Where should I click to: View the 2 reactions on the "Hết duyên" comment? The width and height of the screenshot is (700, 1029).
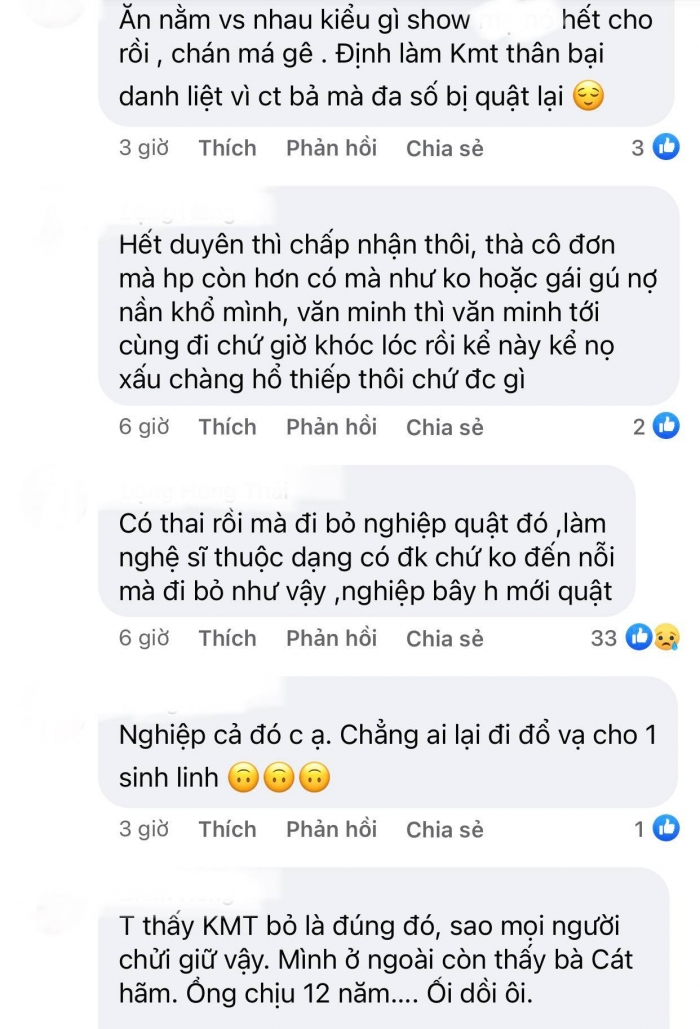pos(656,427)
